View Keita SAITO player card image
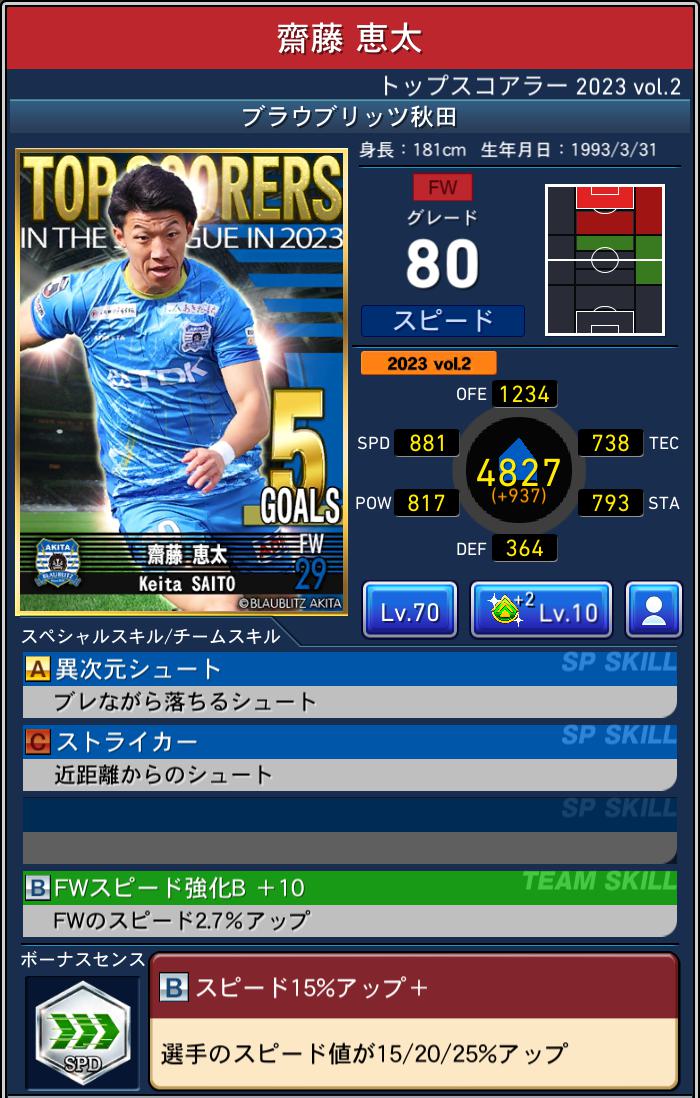The width and height of the screenshot is (700, 1098). point(181,382)
